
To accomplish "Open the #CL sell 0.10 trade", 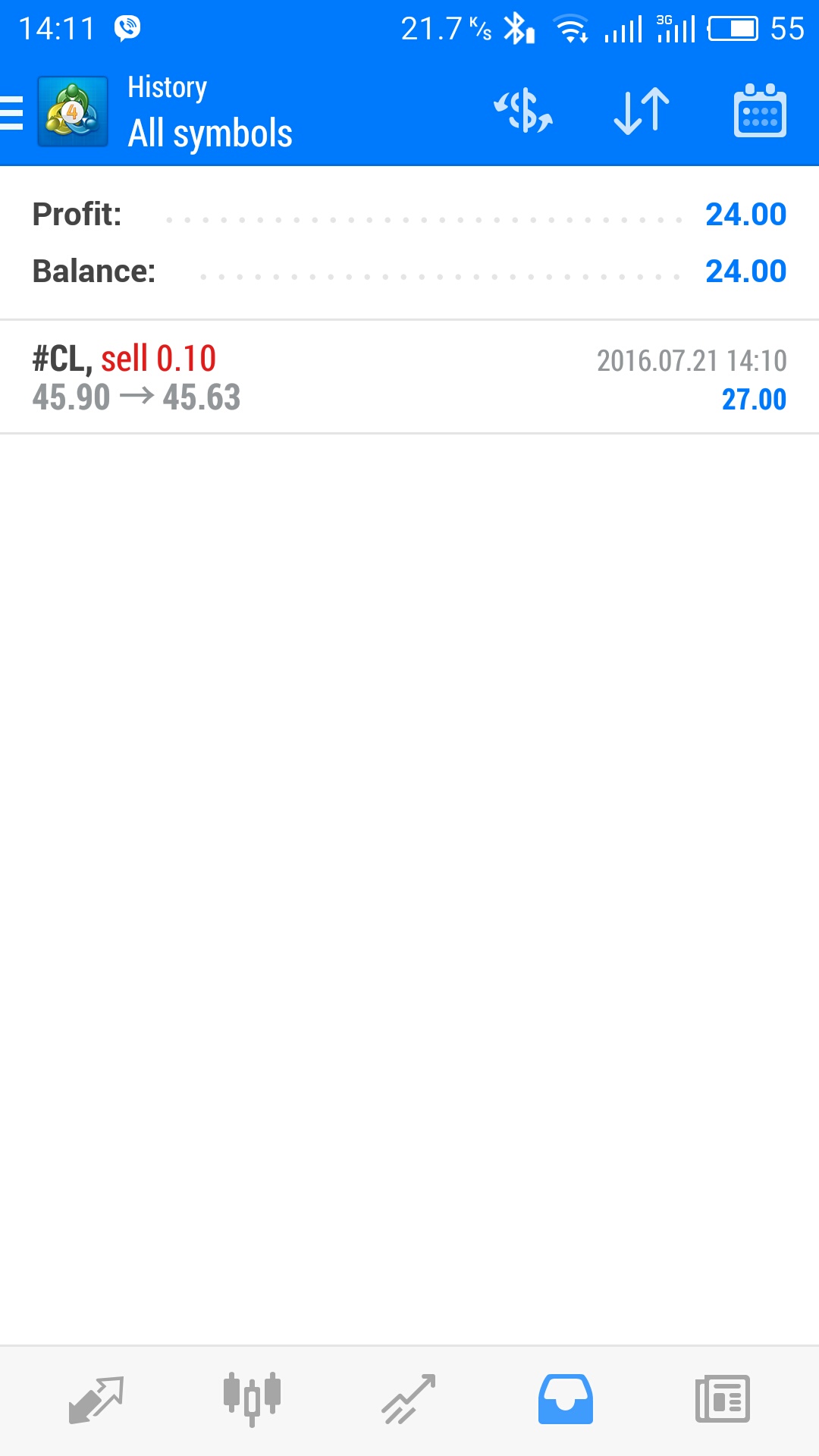I will click(x=409, y=378).
